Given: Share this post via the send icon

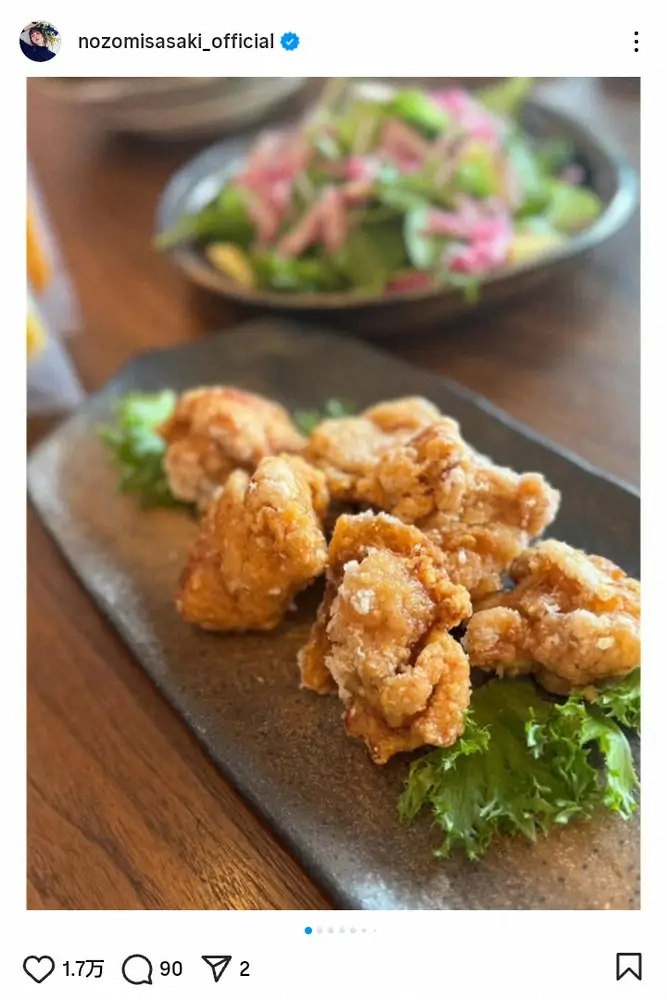Looking at the screenshot, I should click(216, 968).
